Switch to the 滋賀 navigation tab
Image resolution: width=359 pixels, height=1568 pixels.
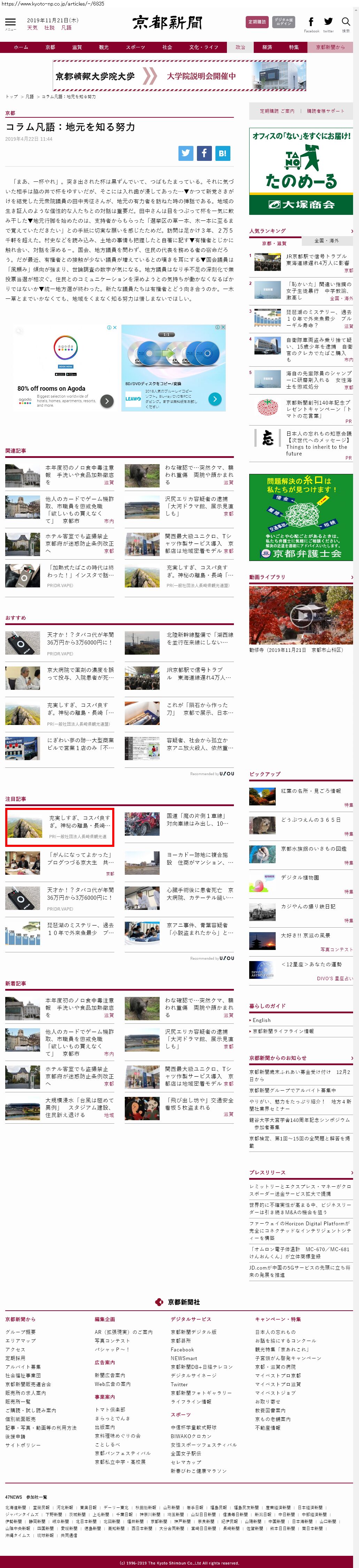77,47
